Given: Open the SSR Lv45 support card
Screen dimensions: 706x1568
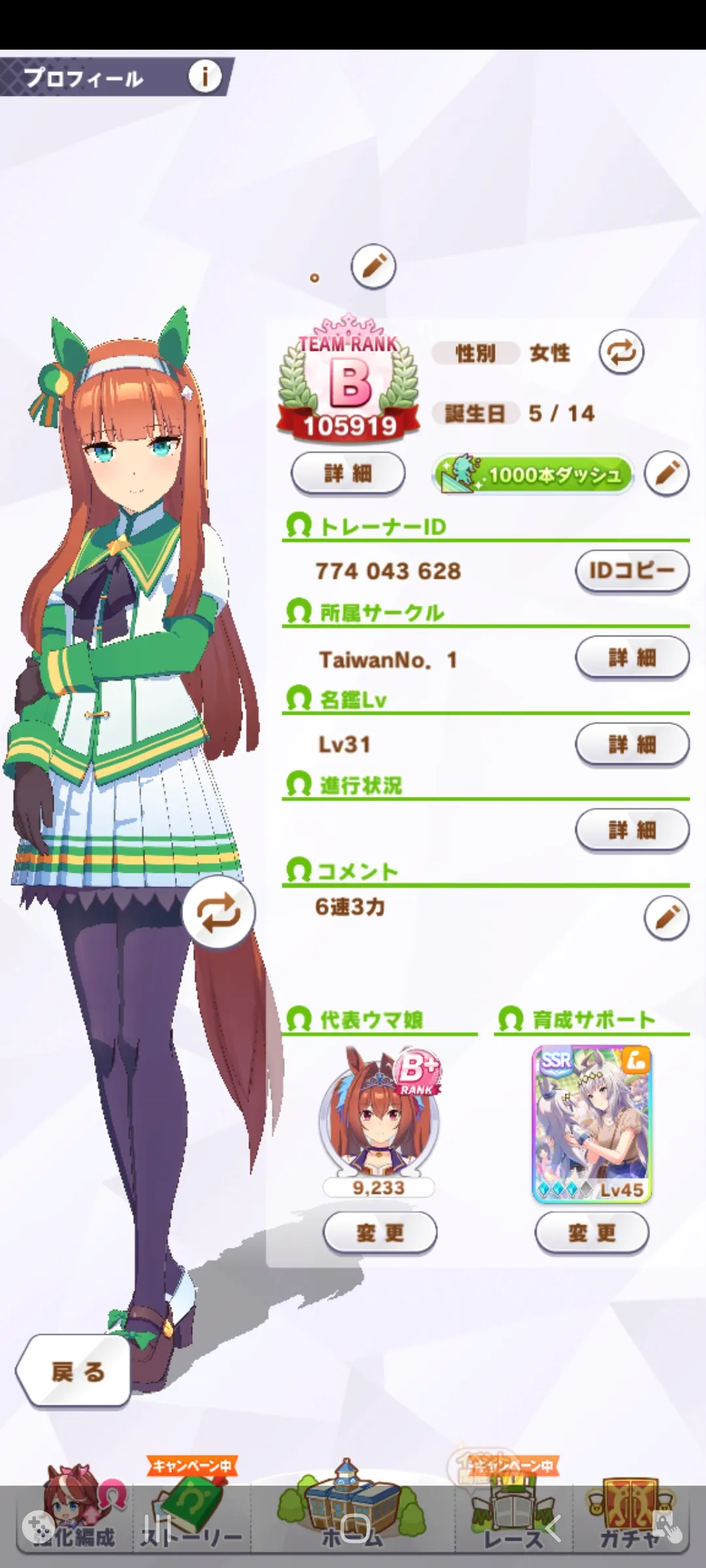Looking at the screenshot, I should click(592, 1124).
